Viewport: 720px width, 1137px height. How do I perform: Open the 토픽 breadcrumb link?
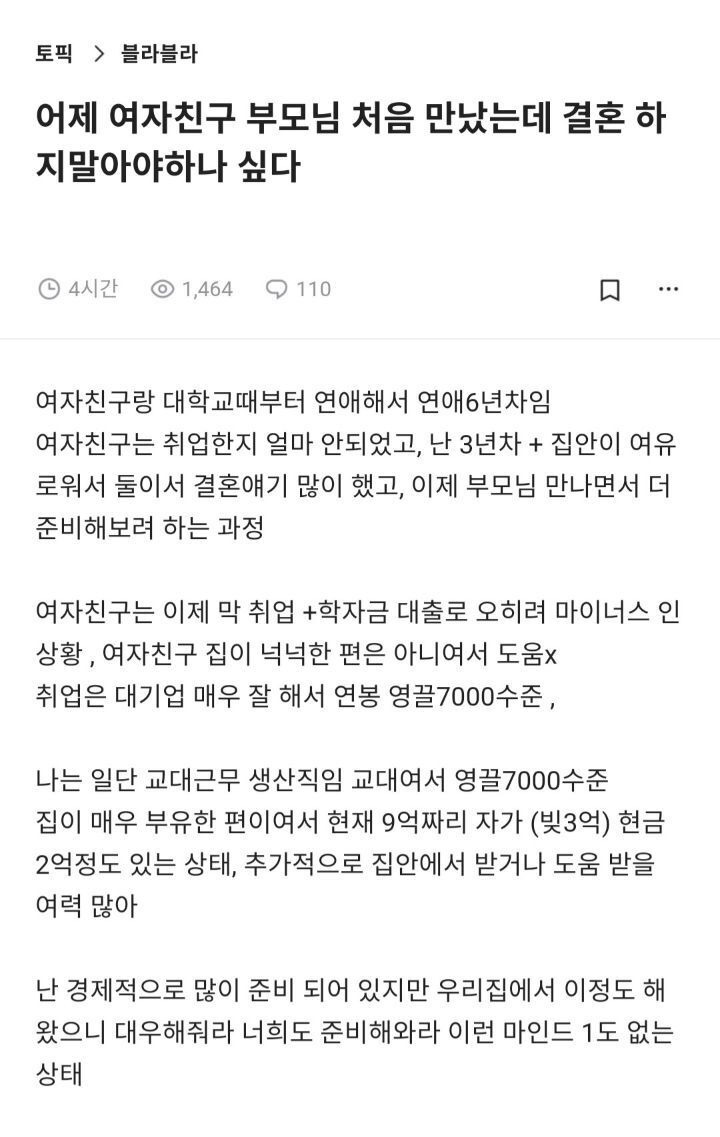click(54, 54)
